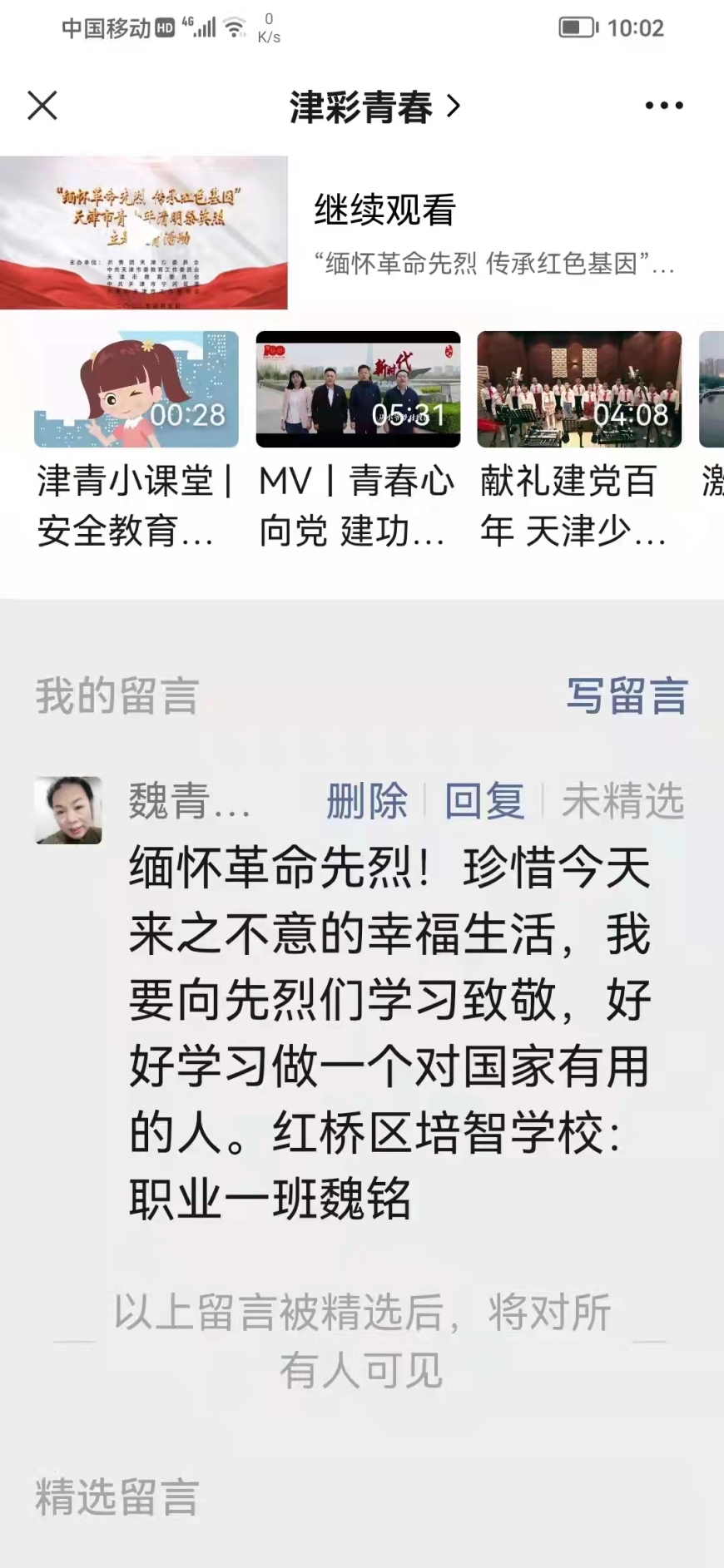Play the 津青小课堂 安全教育 video

tap(136, 389)
